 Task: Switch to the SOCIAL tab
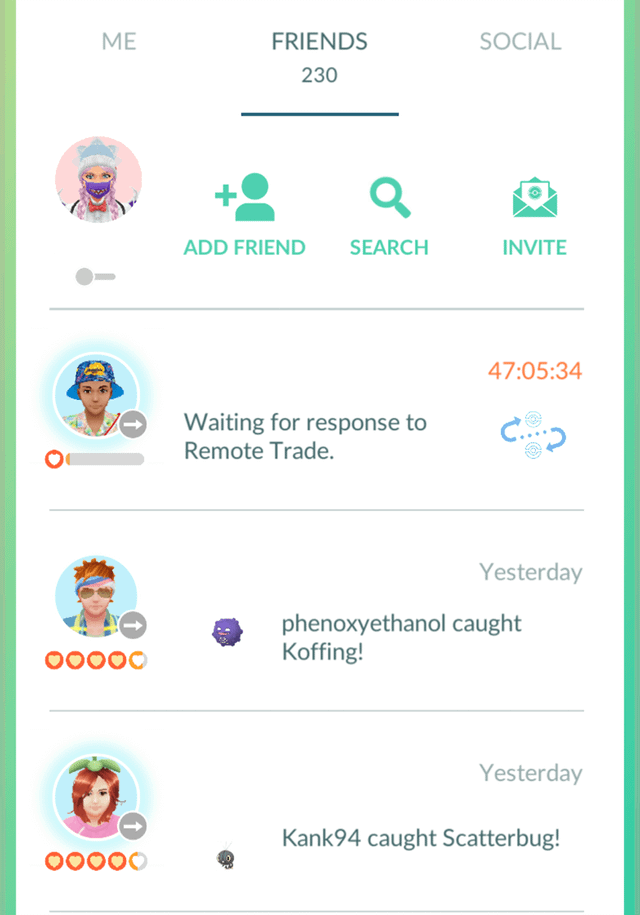[x=520, y=42]
